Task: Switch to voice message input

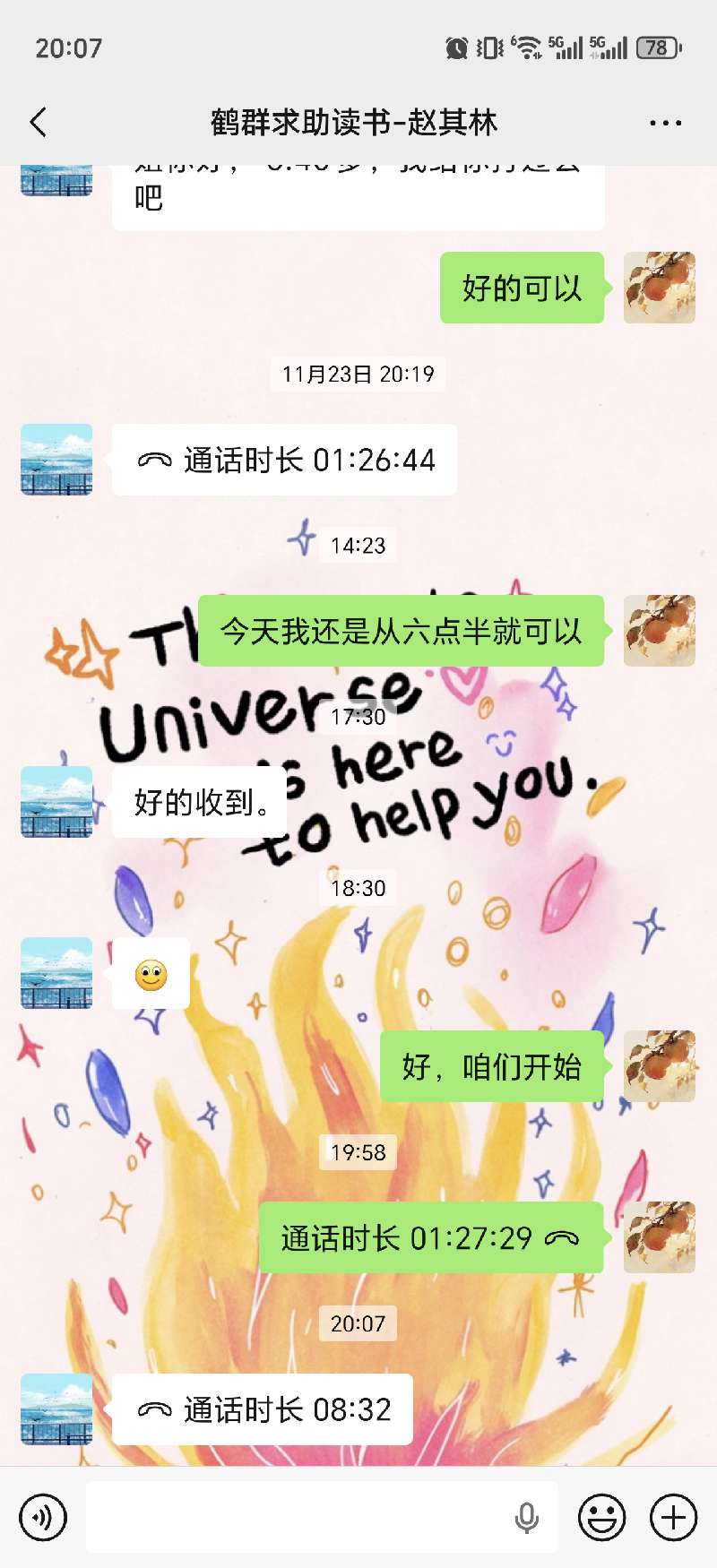Action: 42,1518
